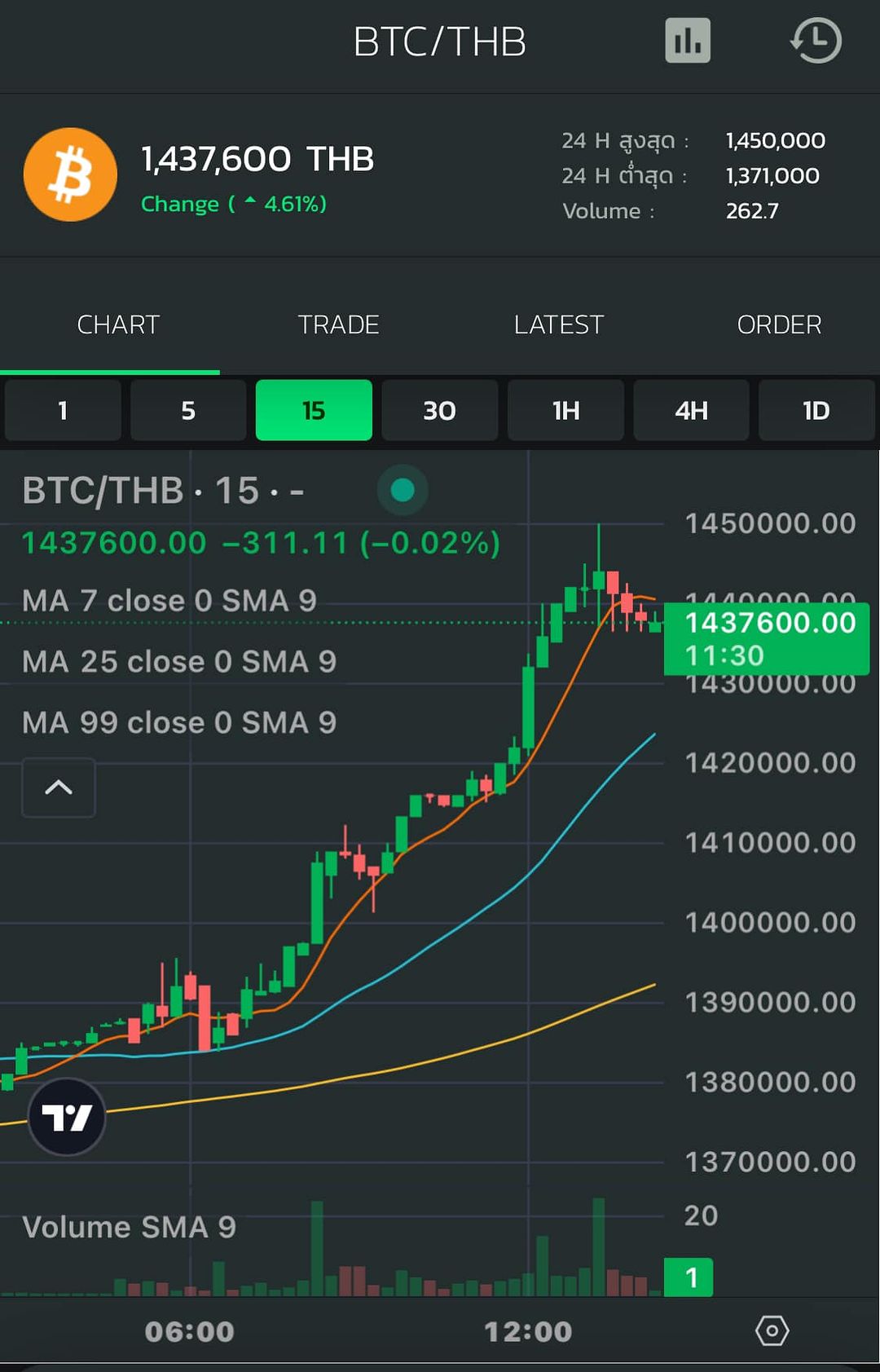Image resolution: width=880 pixels, height=1372 pixels.
Task: Collapse the indicator legend arrow
Action: (x=59, y=787)
